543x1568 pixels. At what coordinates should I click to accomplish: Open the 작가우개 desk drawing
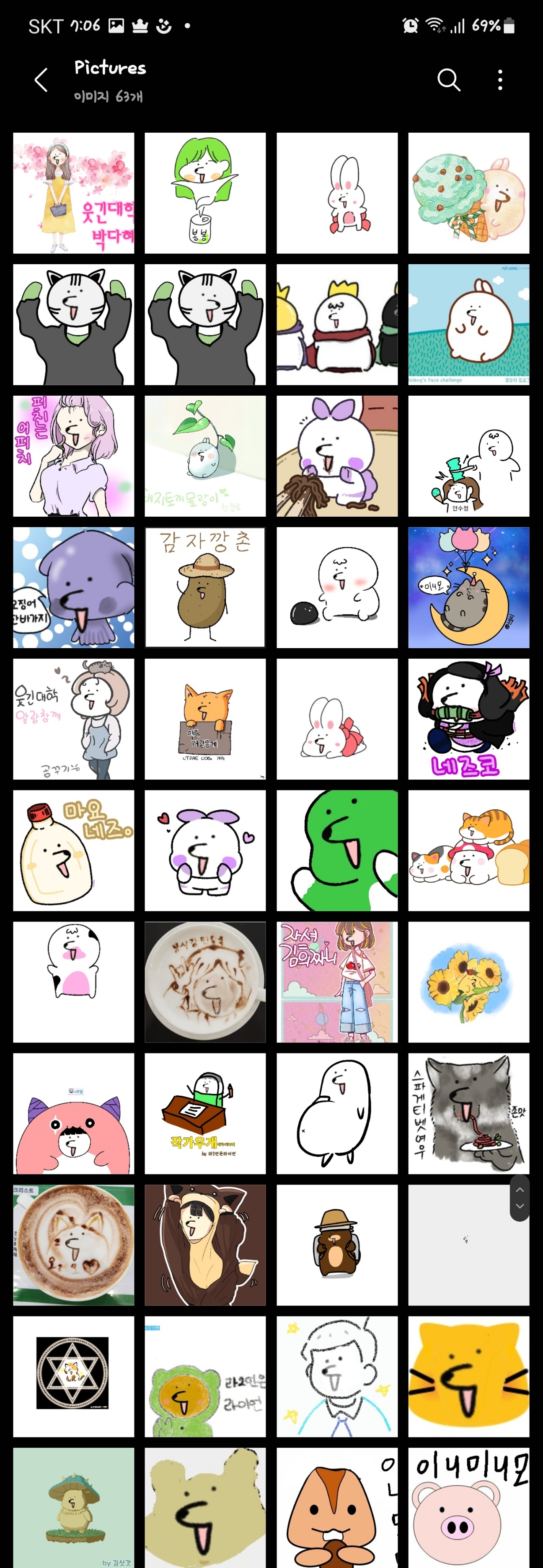point(205,1113)
